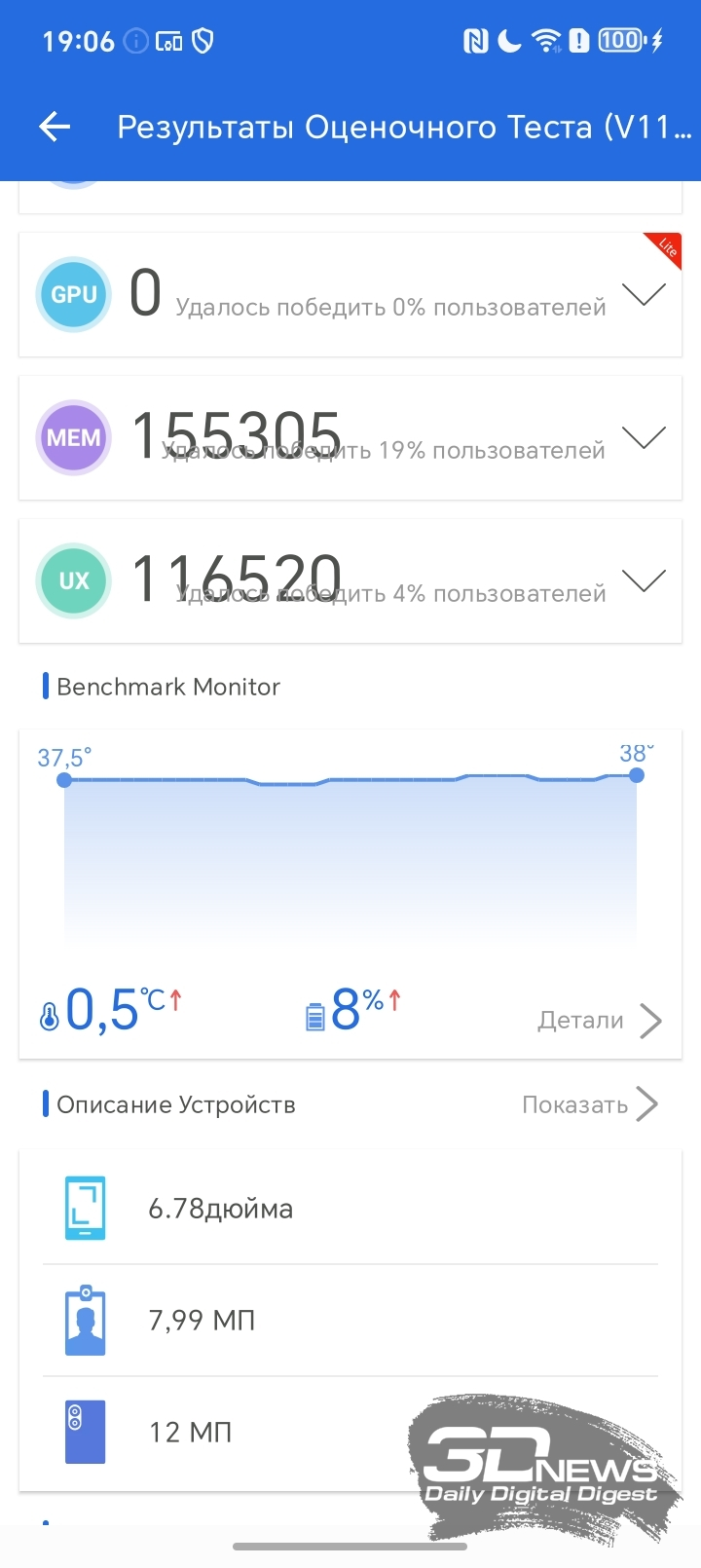
Task: Expand the GPU score details
Action: coord(644,294)
